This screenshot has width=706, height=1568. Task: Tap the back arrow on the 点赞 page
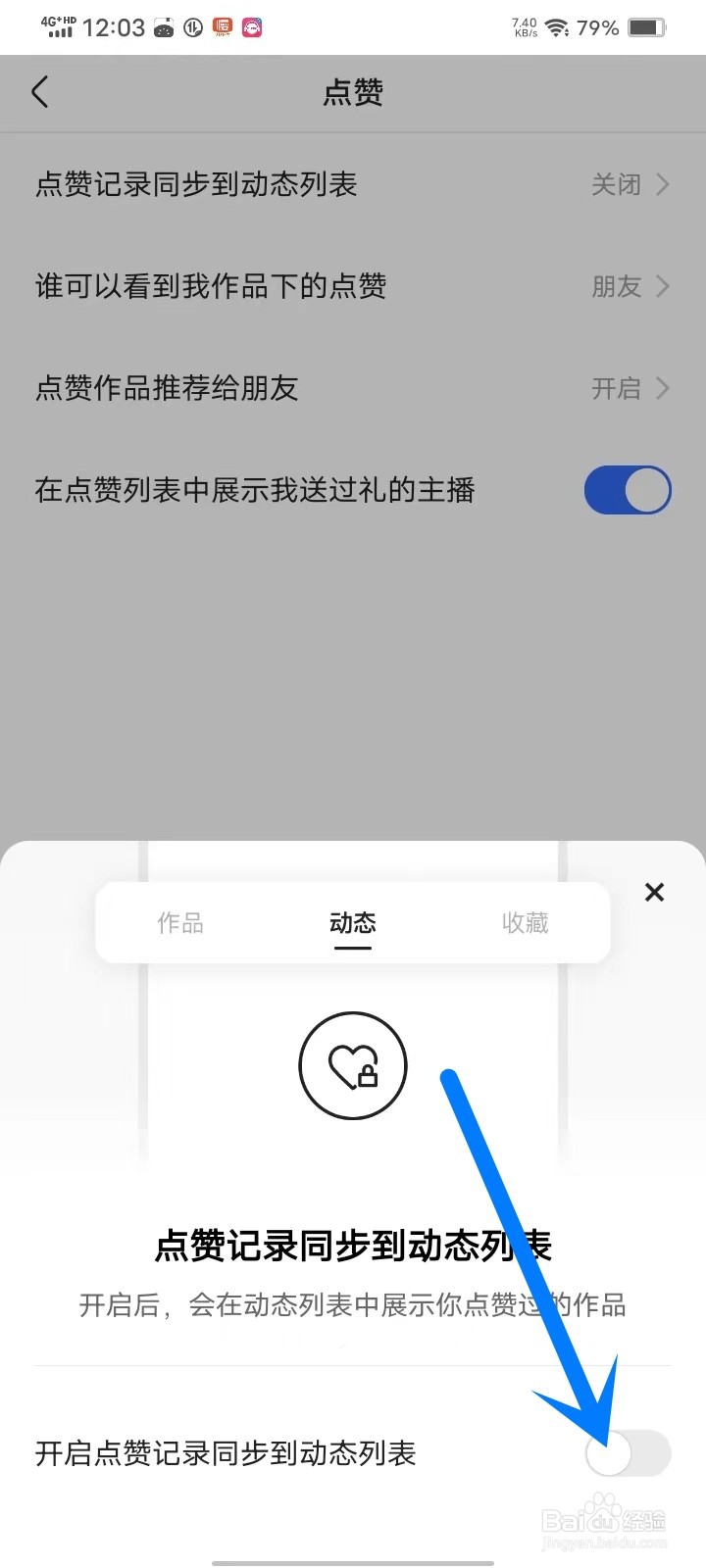pyautogui.click(x=39, y=91)
